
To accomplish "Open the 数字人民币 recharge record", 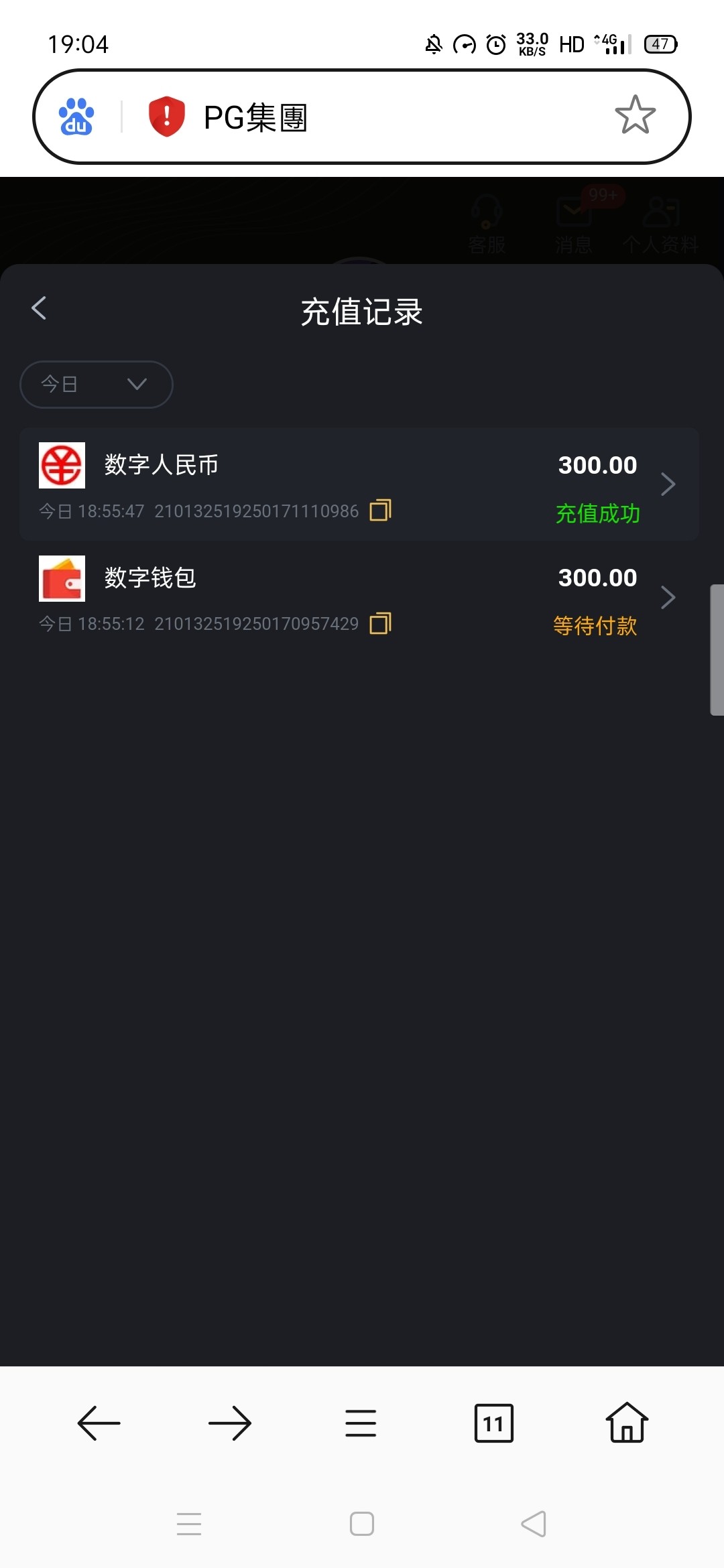I will [x=359, y=484].
